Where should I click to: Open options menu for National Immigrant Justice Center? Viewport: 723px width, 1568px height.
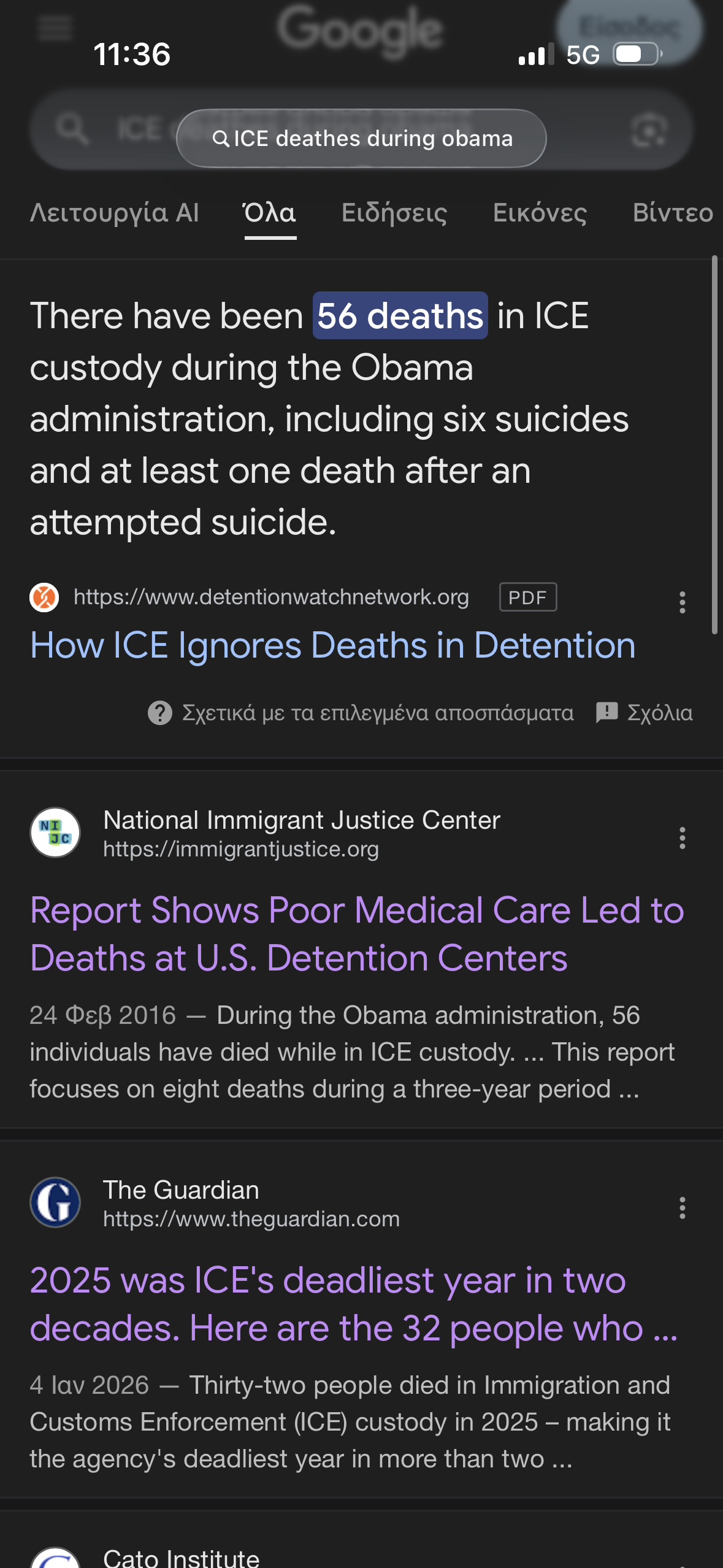coord(682,837)
